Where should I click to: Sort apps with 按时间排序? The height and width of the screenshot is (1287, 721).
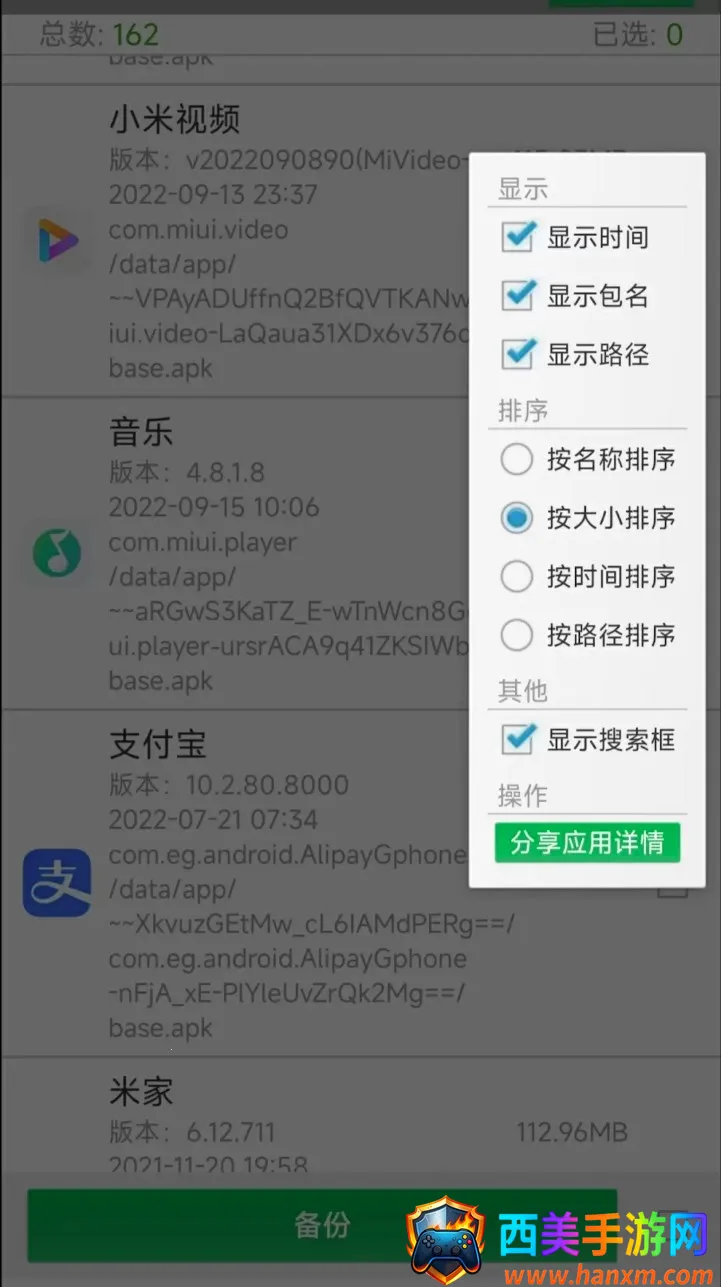[x=517, y=577]
